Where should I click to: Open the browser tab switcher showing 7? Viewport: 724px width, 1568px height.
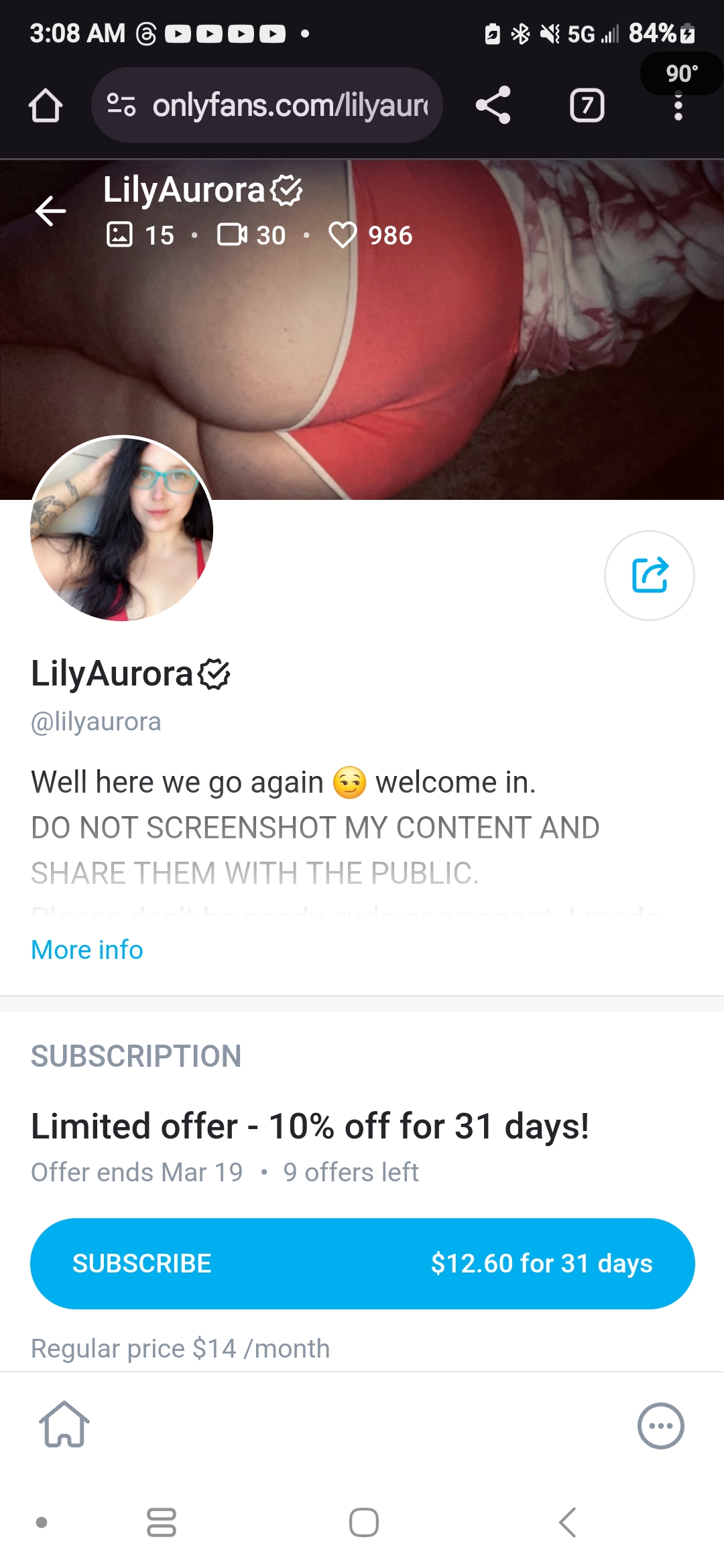coord(587,106)
